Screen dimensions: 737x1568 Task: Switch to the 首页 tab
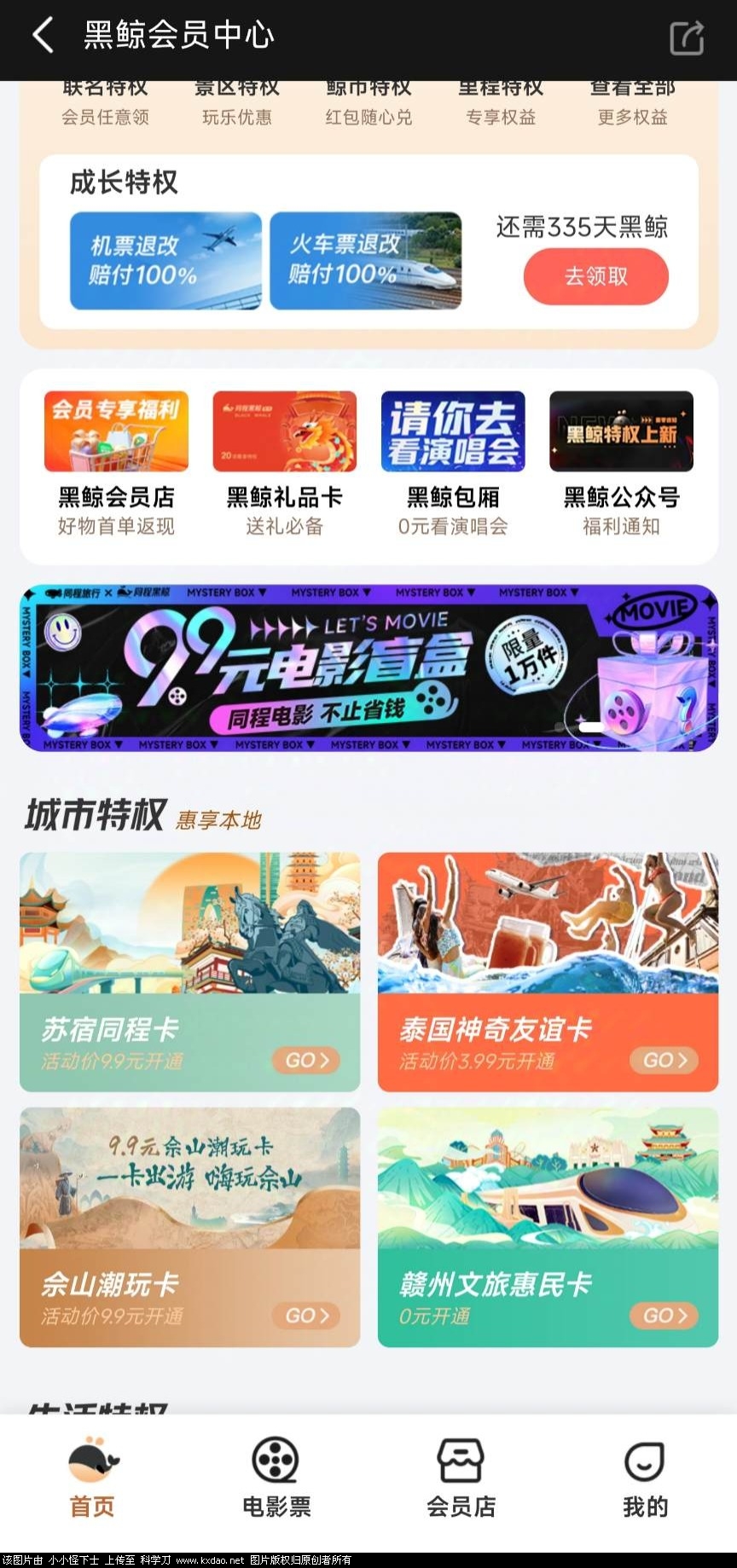coord(92,1478)
